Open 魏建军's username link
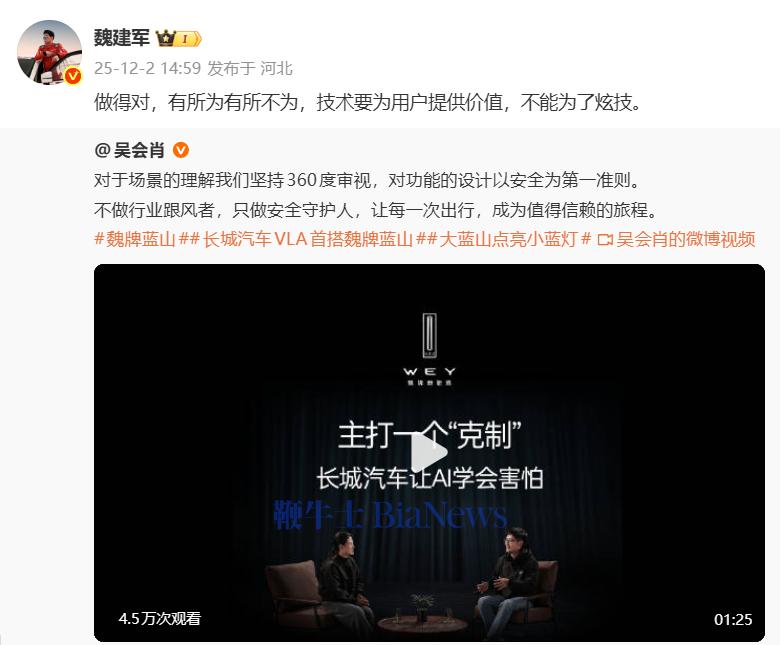780x645 pixels. pos(121,38)
